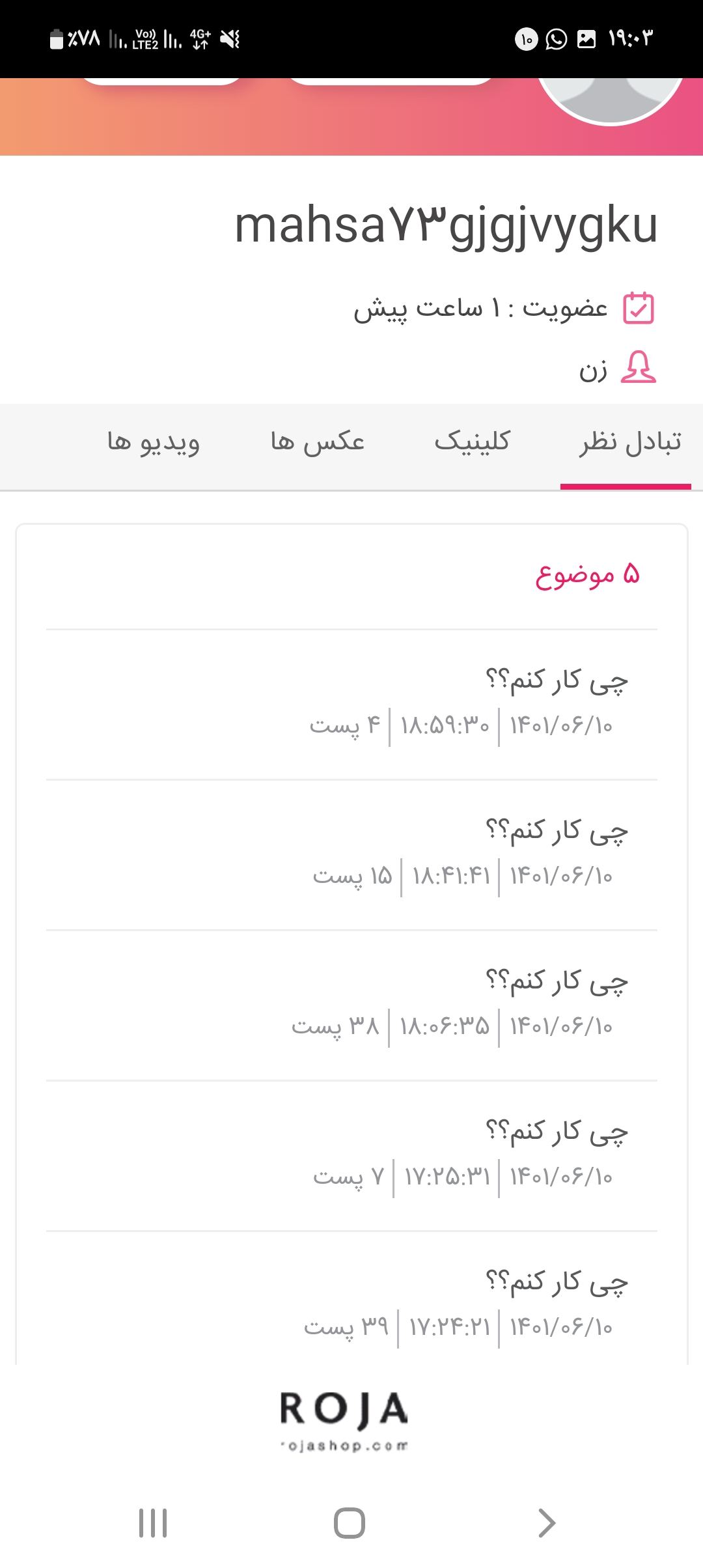Open the کلینیک tab
The image size is (703, 1568).
click(x=473, y=443)
